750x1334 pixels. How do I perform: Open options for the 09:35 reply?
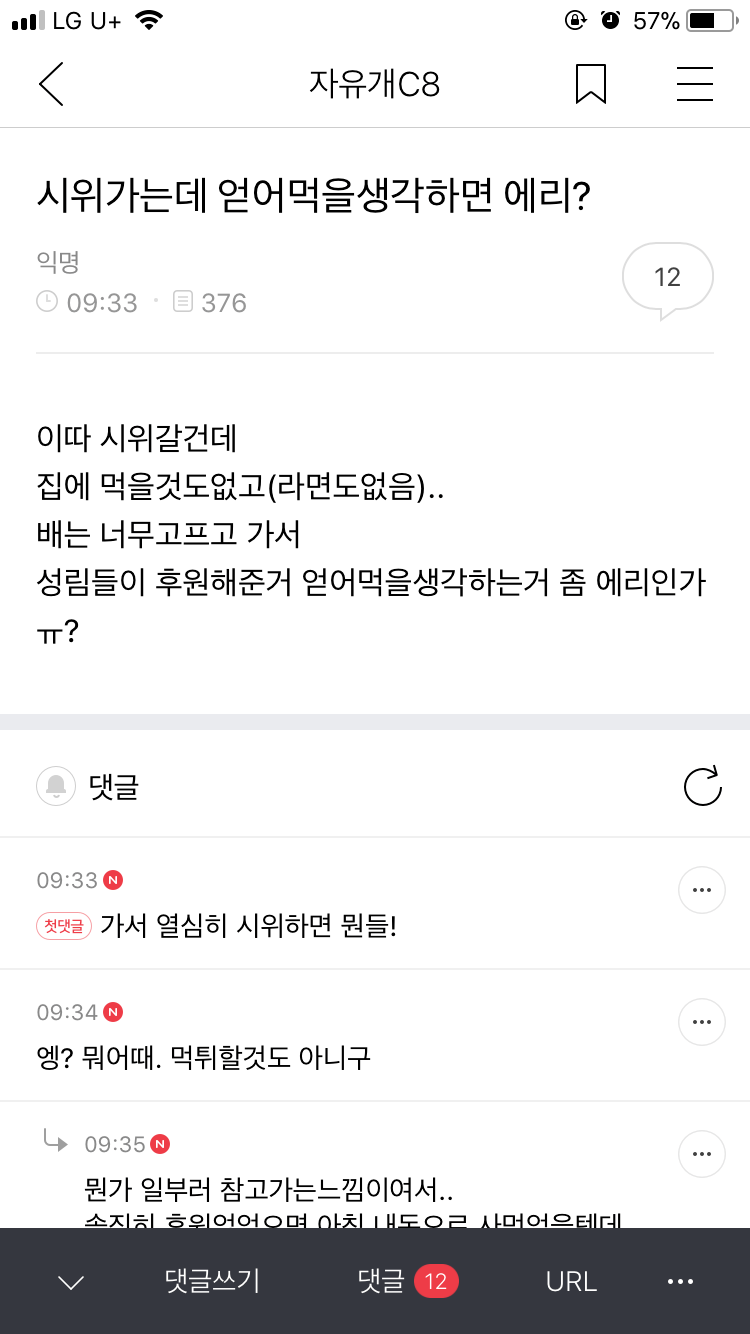point(701,1155)
